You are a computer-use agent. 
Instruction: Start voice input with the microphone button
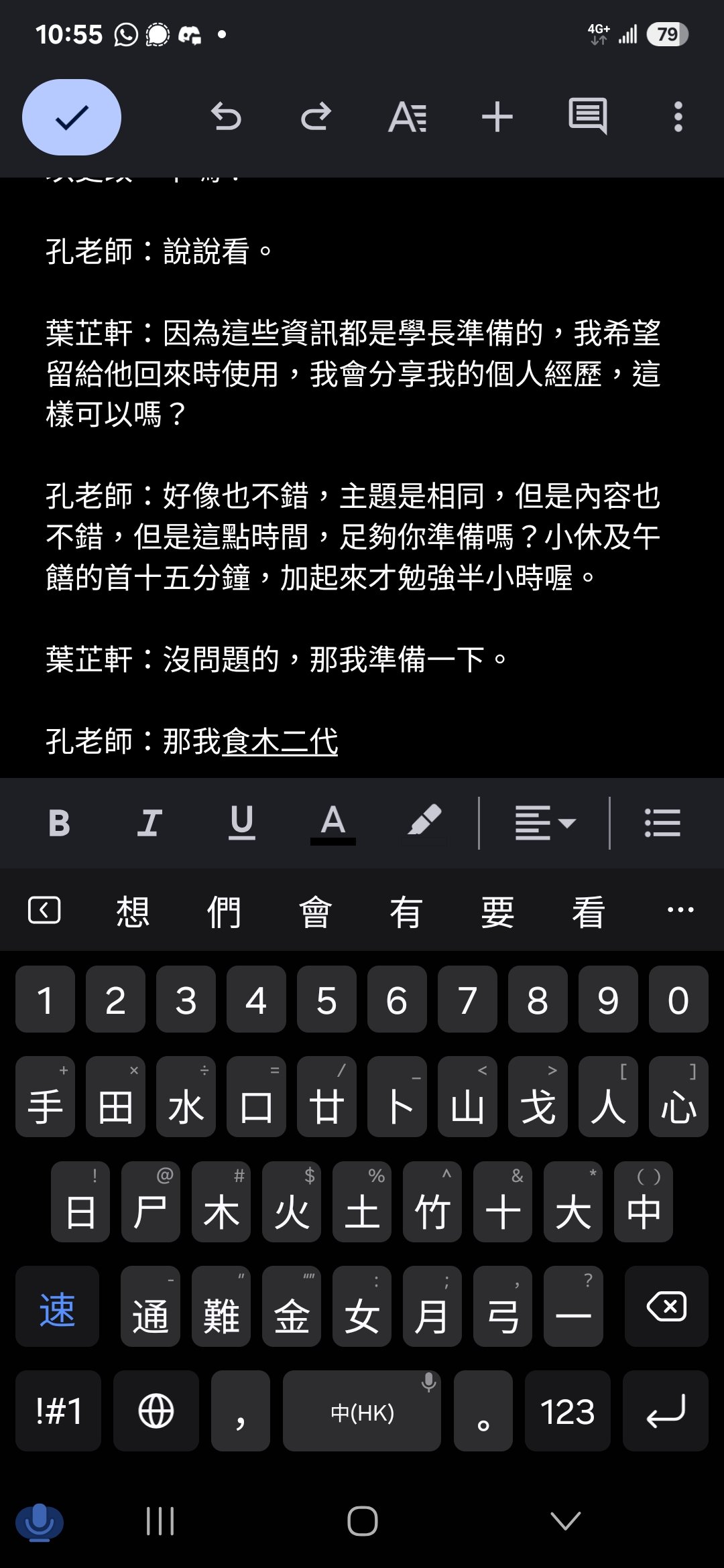pos(40,1521)
